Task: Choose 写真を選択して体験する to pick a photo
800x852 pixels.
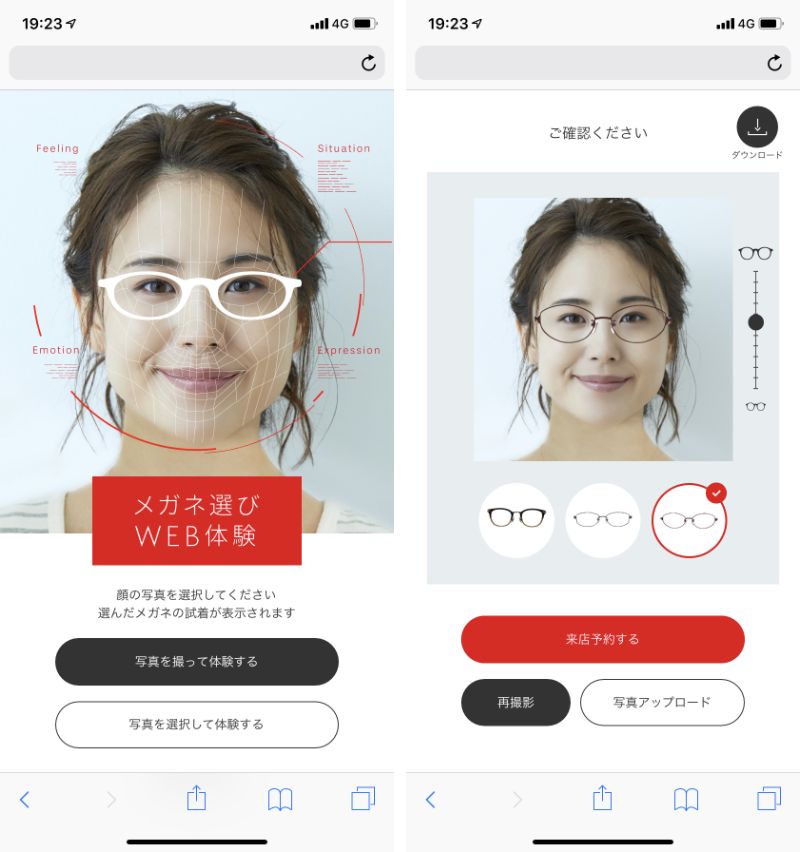Action: [197, 724]
